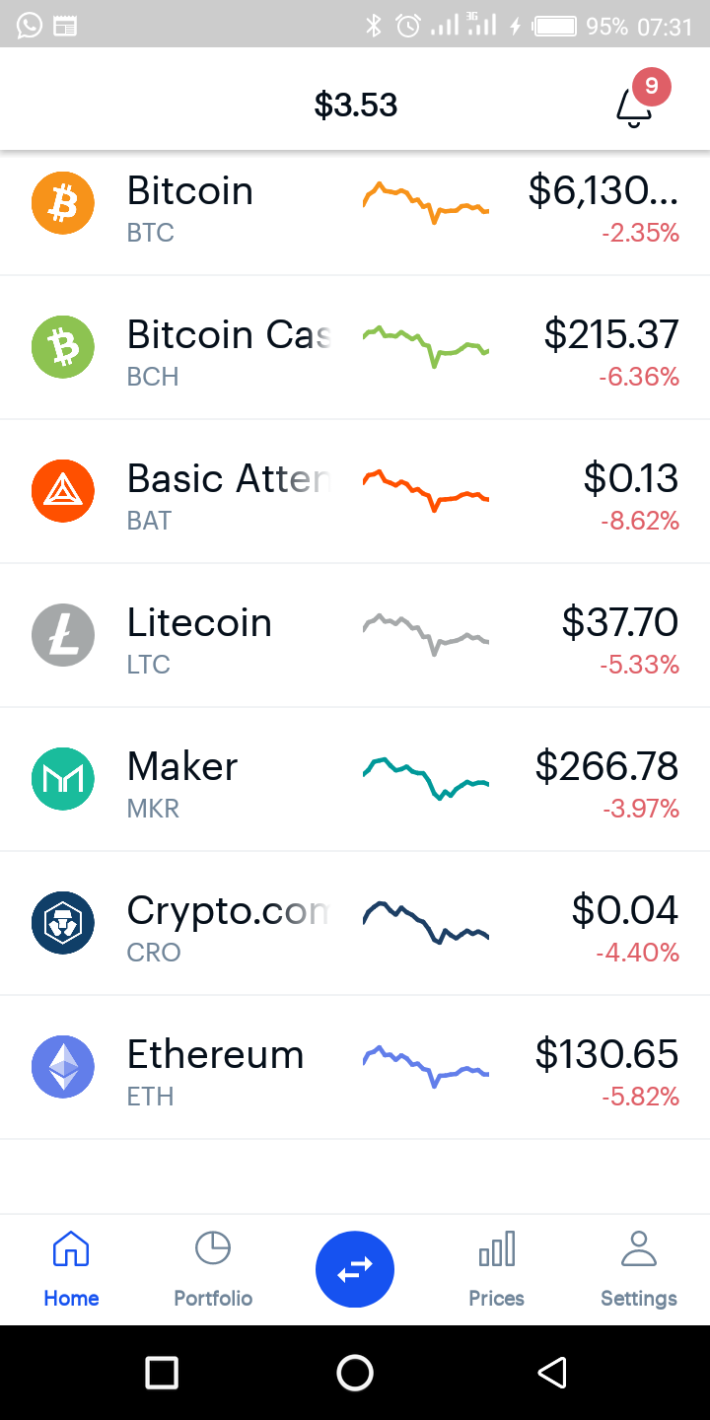Tap the blue trade arrows button

pos(355,1269)
